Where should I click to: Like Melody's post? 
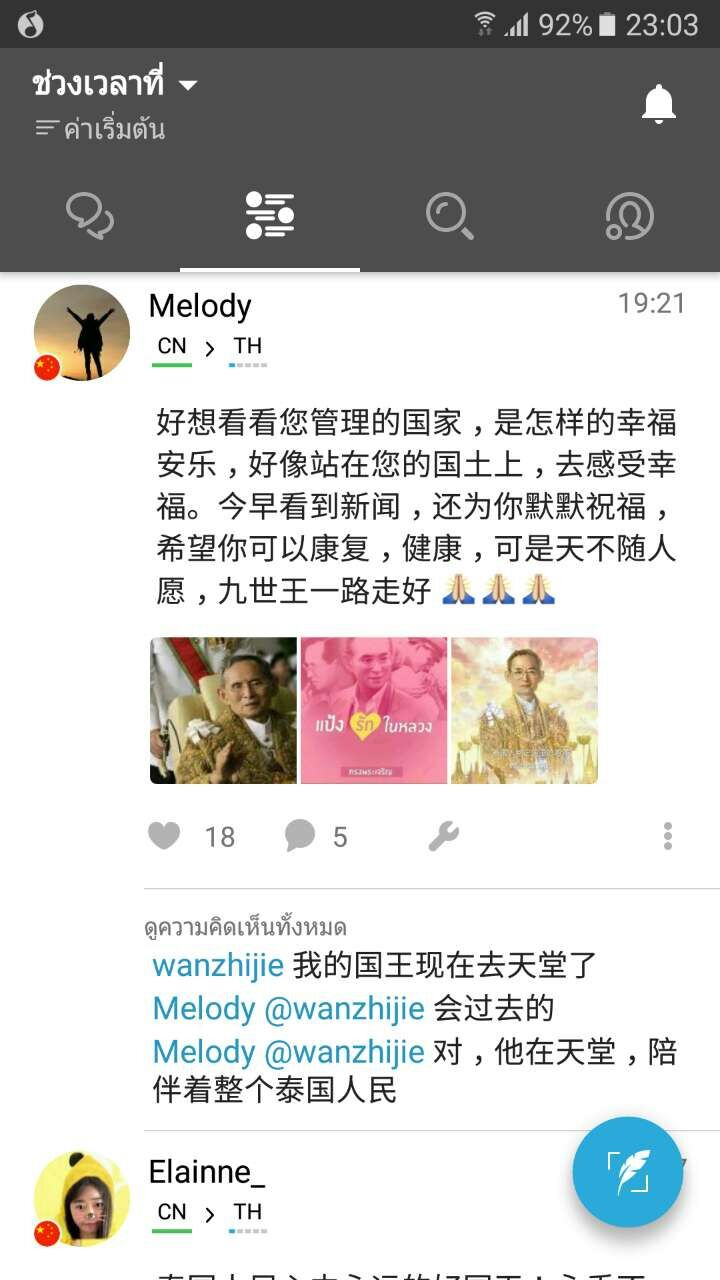pos(165,836)
